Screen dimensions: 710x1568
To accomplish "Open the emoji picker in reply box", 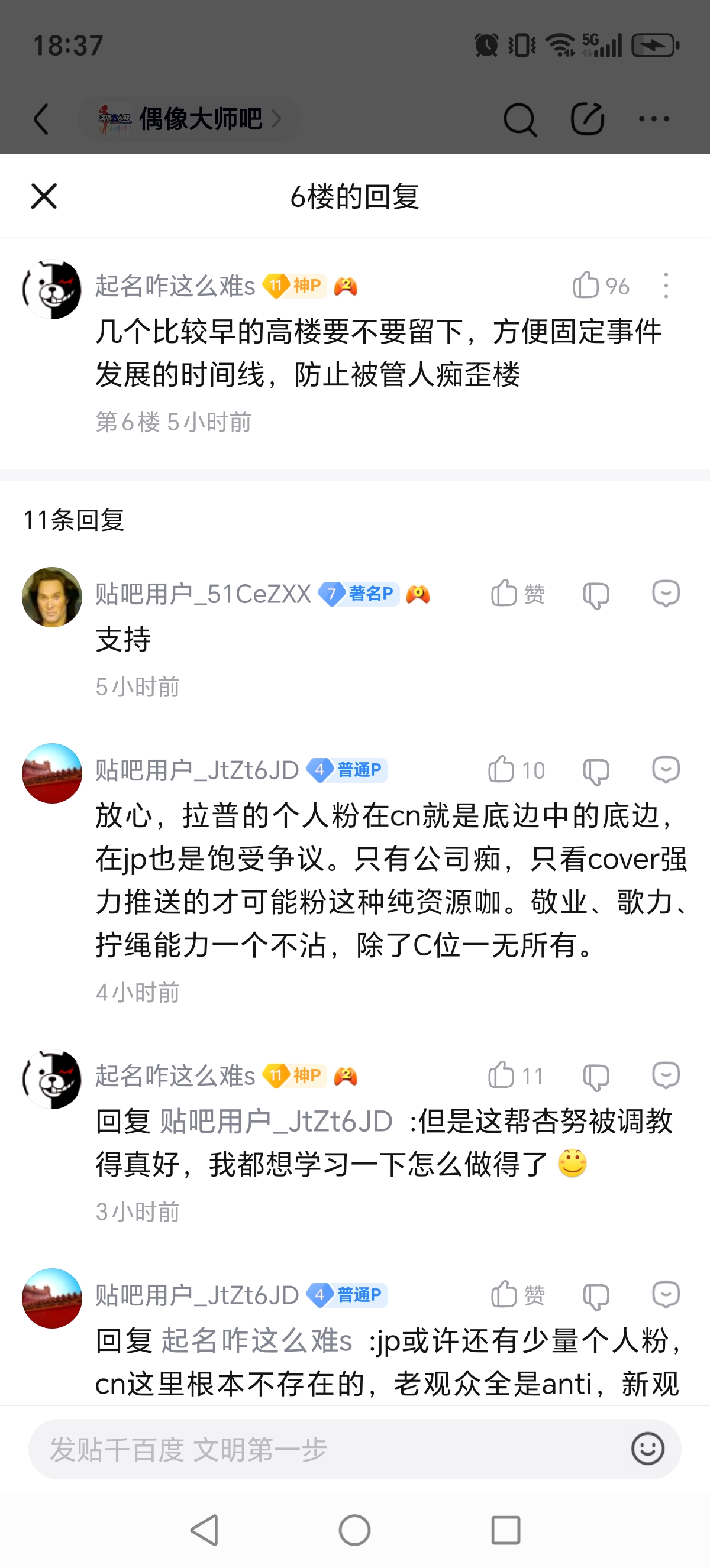I will 647,1449.
